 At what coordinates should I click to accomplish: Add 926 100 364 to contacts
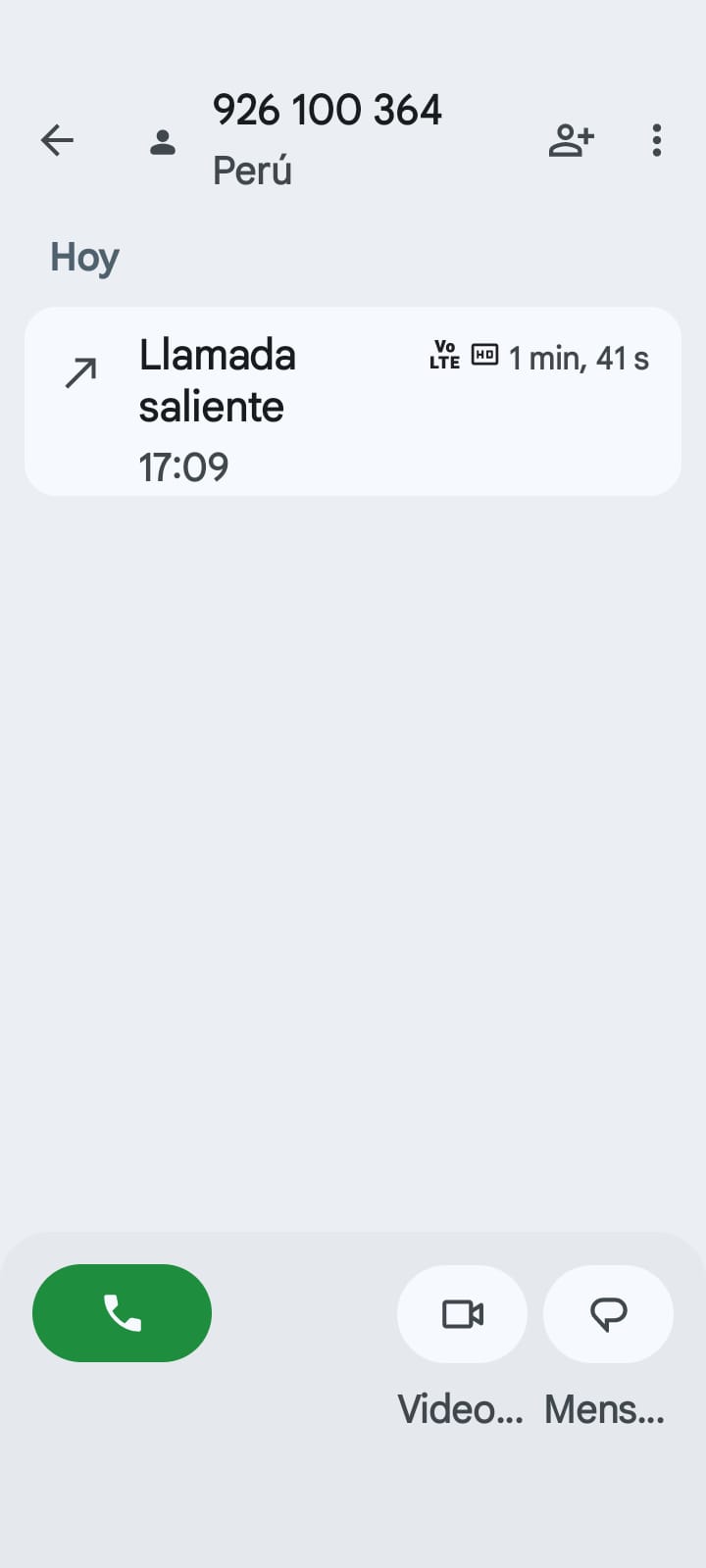(x=571, y=140)
